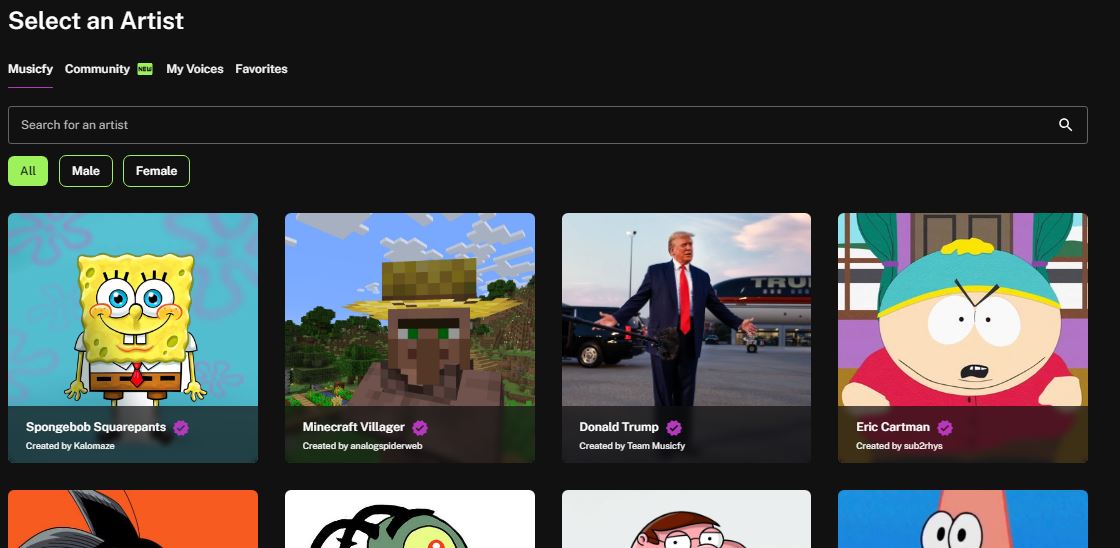The width and height of the screenshot is (1120, 548).
Task: Switch to the Musicfy tab
Action: (x=30, y=69)
